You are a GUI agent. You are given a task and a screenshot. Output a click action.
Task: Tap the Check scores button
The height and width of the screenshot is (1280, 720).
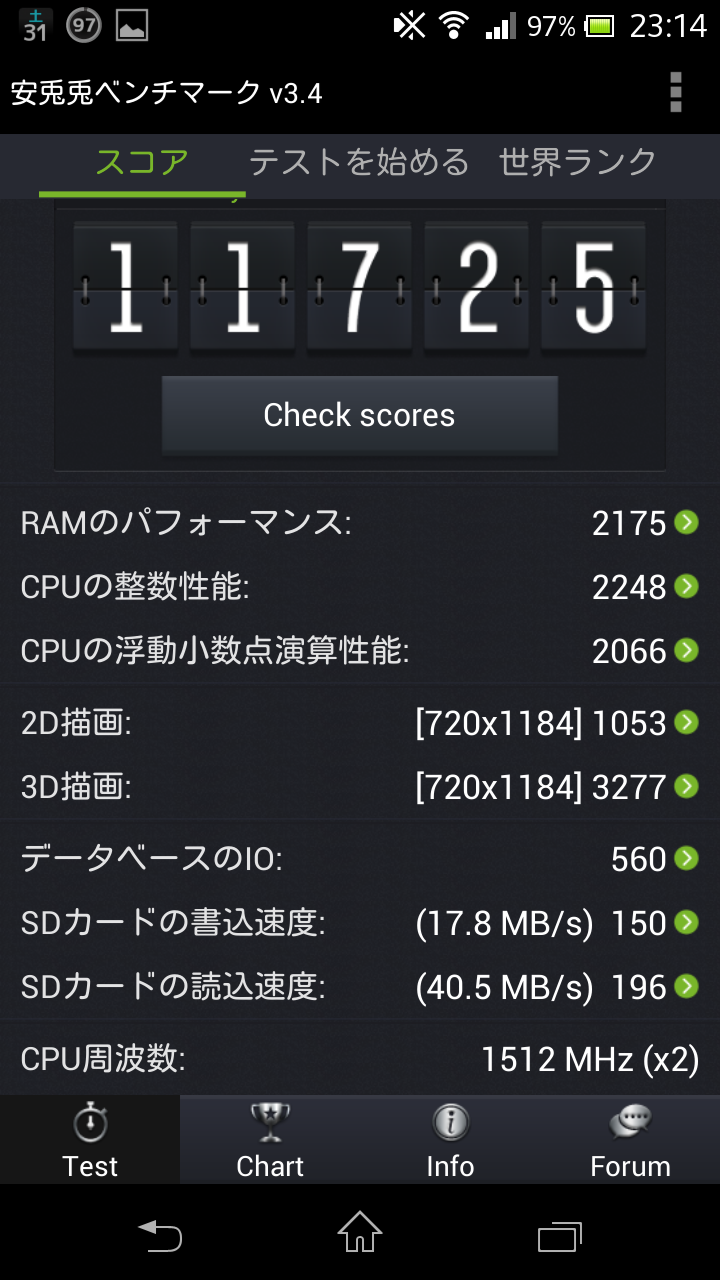pos(359,415)
